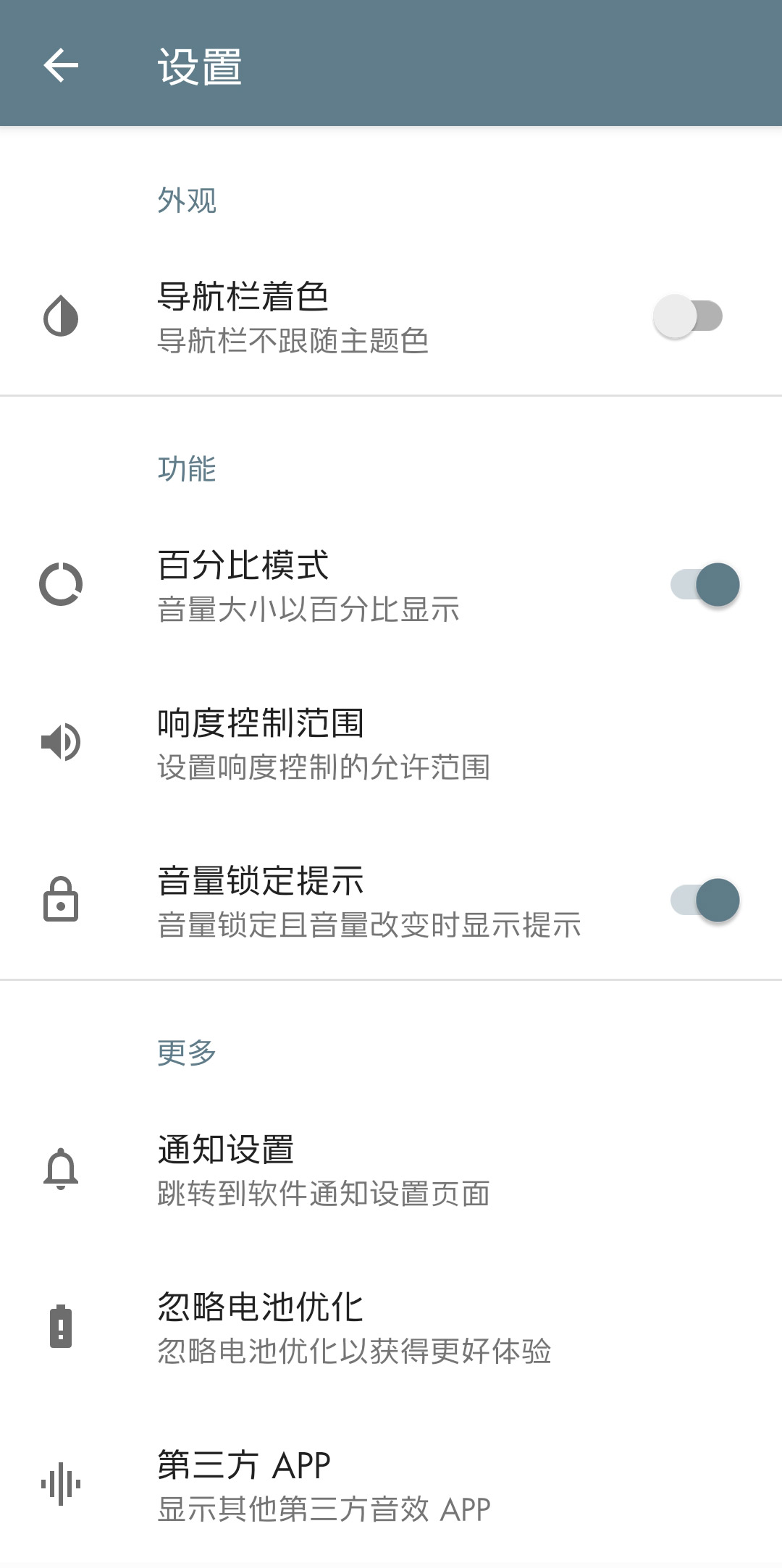The height and width of the screenshot is (1568, 782).
Task: Click the battery icon beside 忽略电池优化
Action: [62, 1325]
